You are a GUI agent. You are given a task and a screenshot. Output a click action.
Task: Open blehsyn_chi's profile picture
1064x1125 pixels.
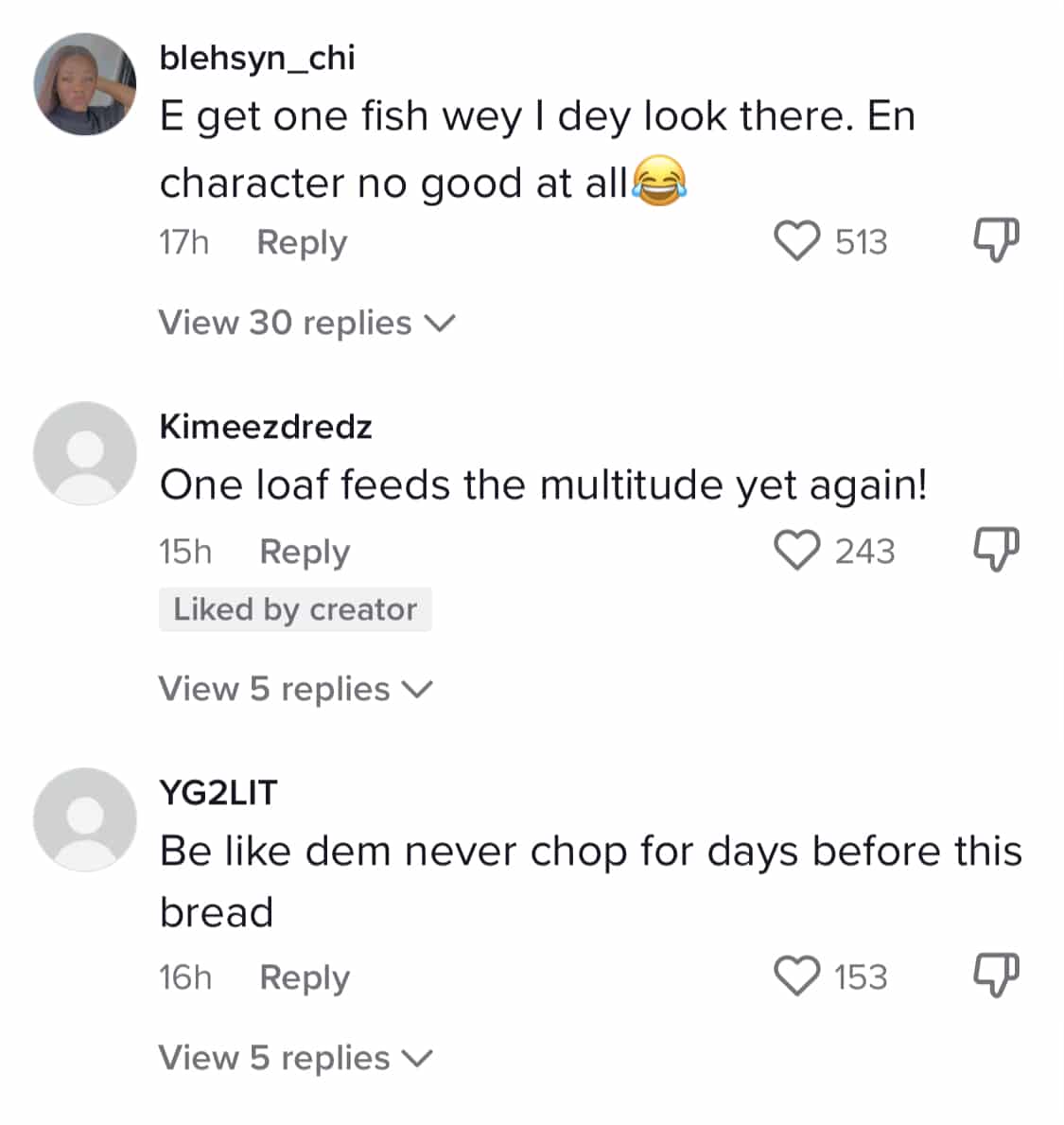click(84, 84)
